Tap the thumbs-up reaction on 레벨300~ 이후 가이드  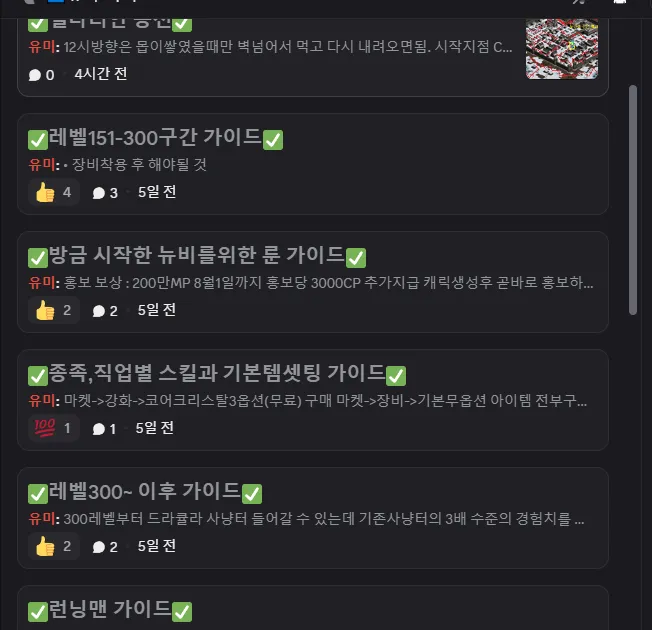point(53,546)
